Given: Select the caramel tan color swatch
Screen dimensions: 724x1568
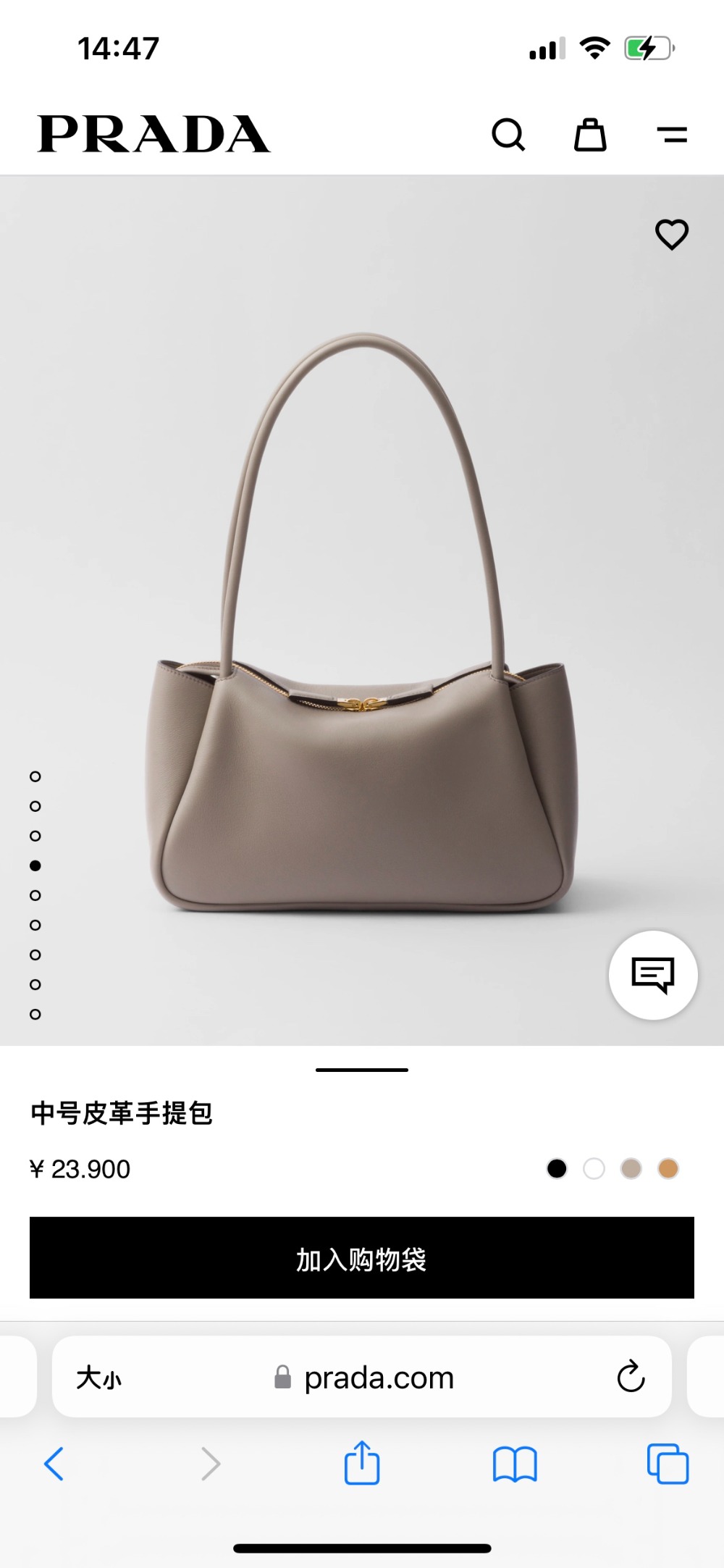Looking at the screenshot, I should pos(668,1168).
